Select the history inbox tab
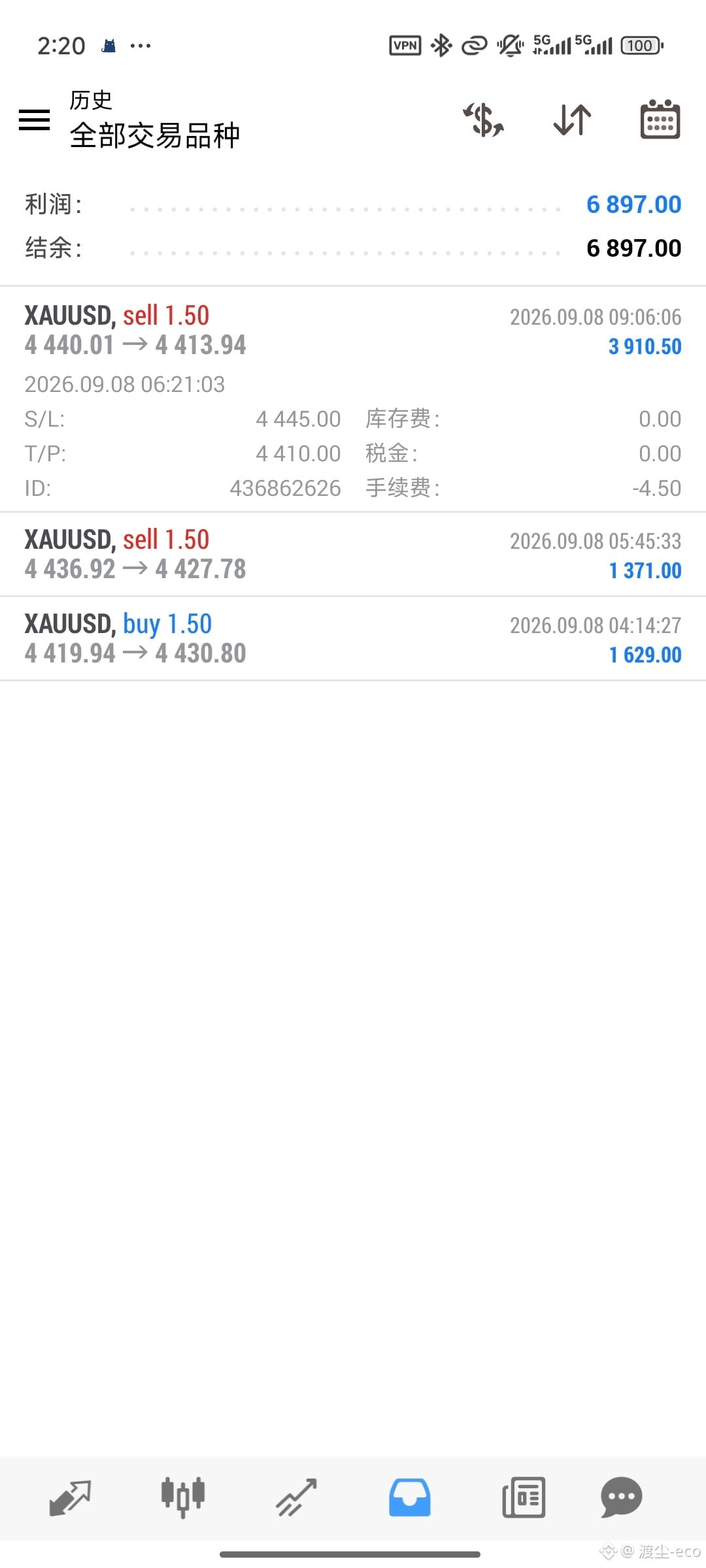Viewport: 706px width, 1568px height. [x=410, y=1497]
